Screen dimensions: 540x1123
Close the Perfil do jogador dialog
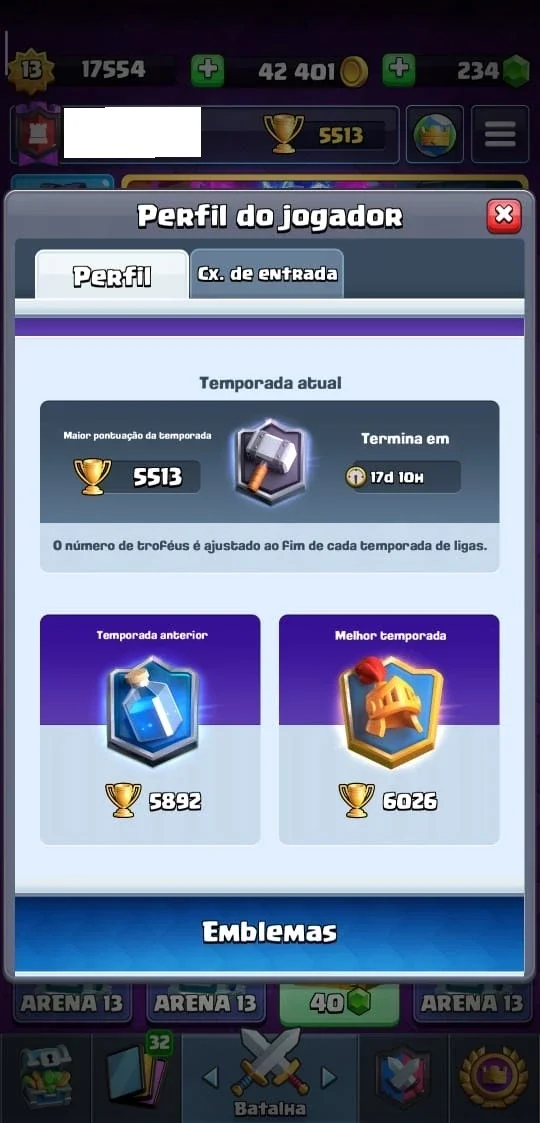pos(503,215)
